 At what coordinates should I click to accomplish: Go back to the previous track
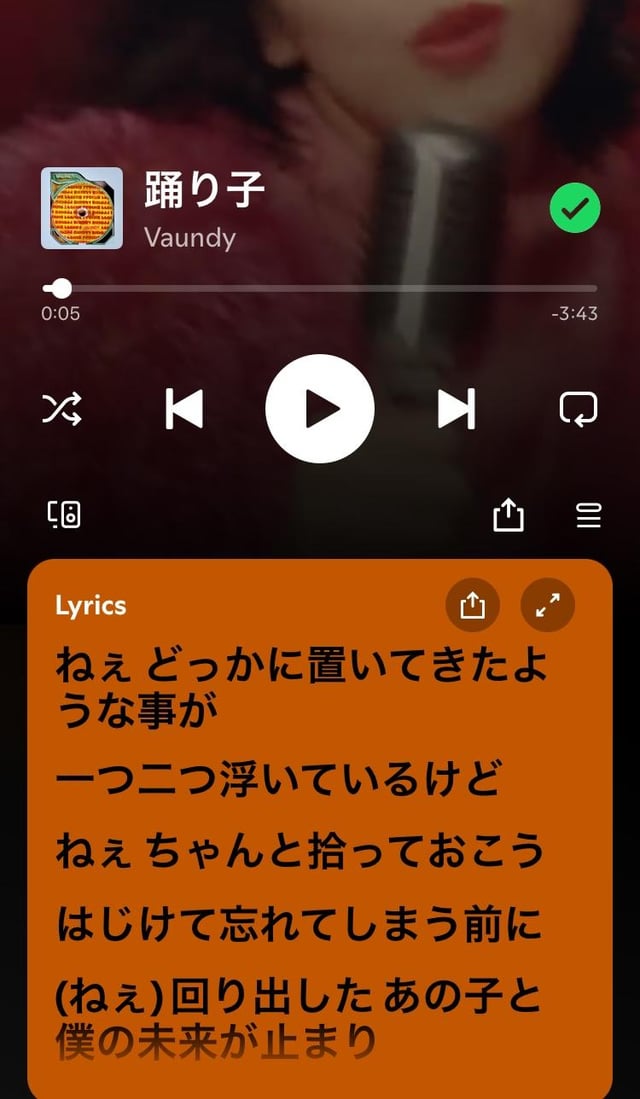(184, 409)
